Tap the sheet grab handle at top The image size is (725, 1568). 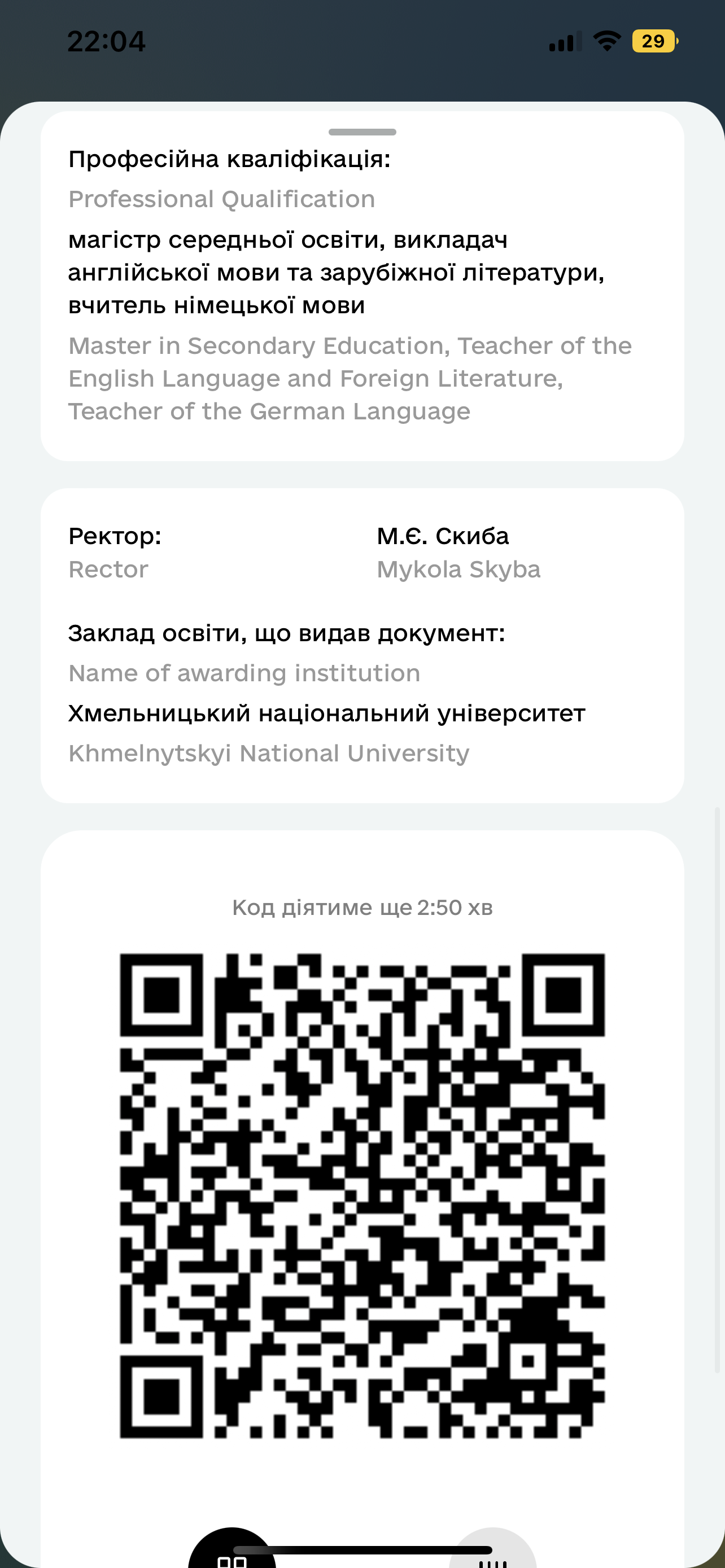(x=362, y=132)
